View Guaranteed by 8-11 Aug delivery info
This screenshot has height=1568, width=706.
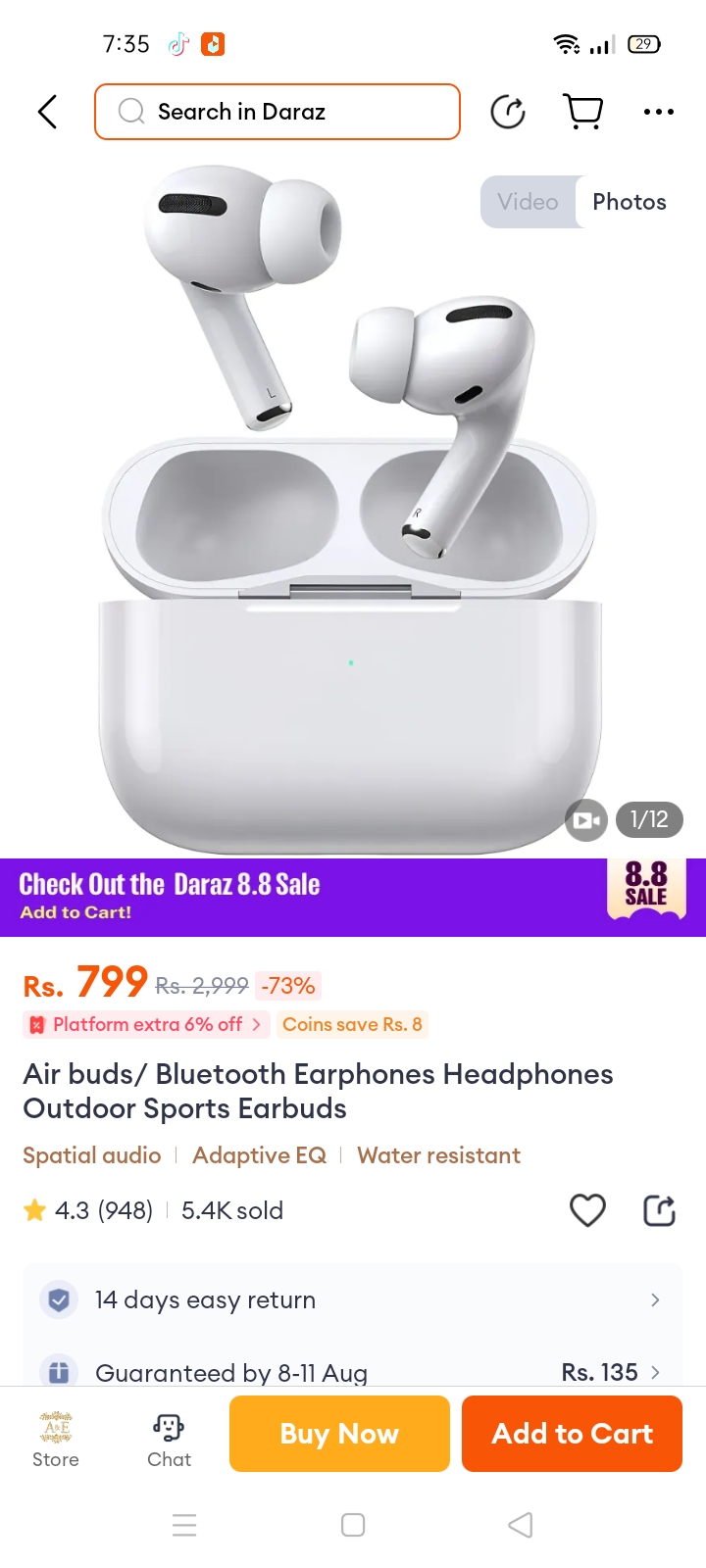pos(353,1372)
